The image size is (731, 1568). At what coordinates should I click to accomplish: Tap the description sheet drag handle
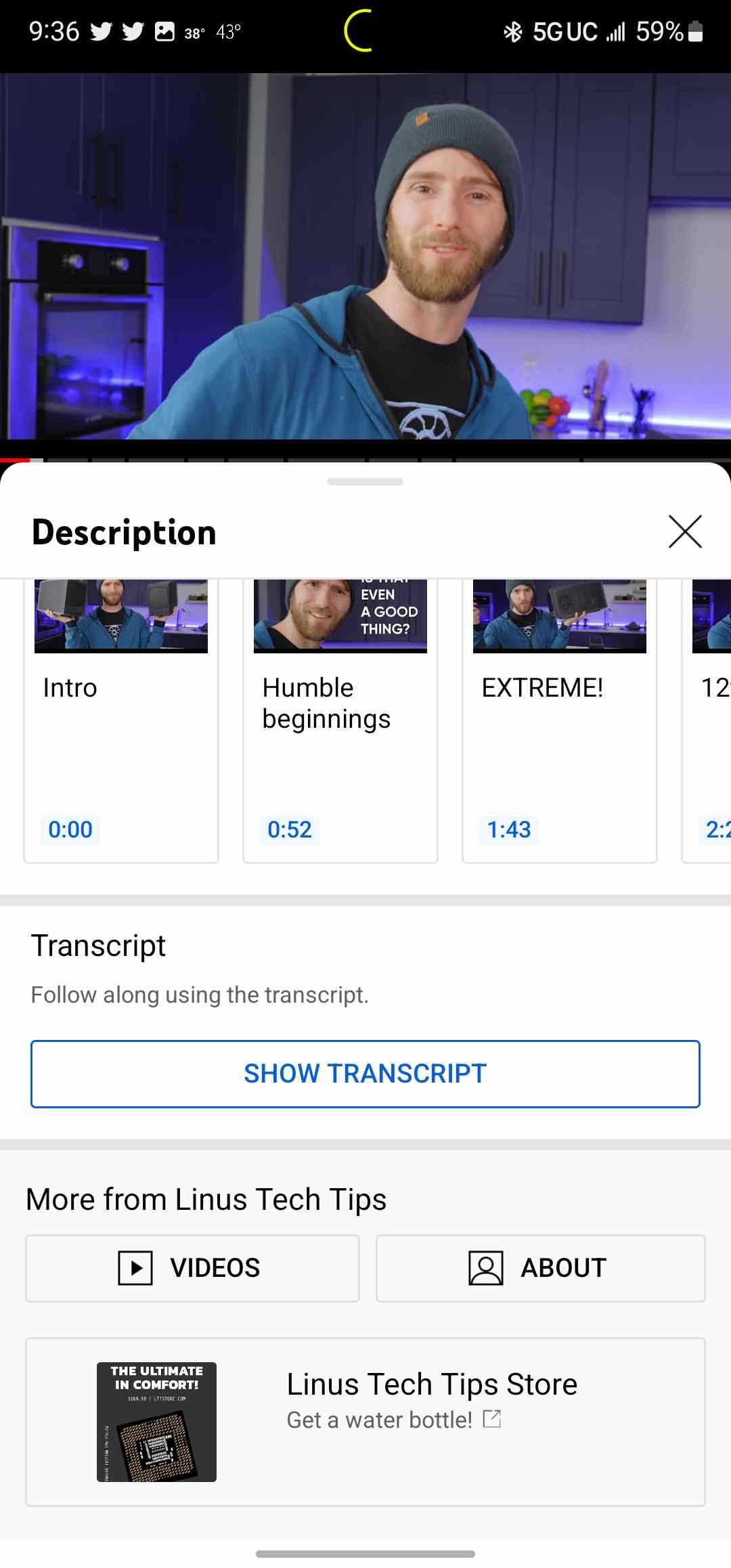(365, 482)
